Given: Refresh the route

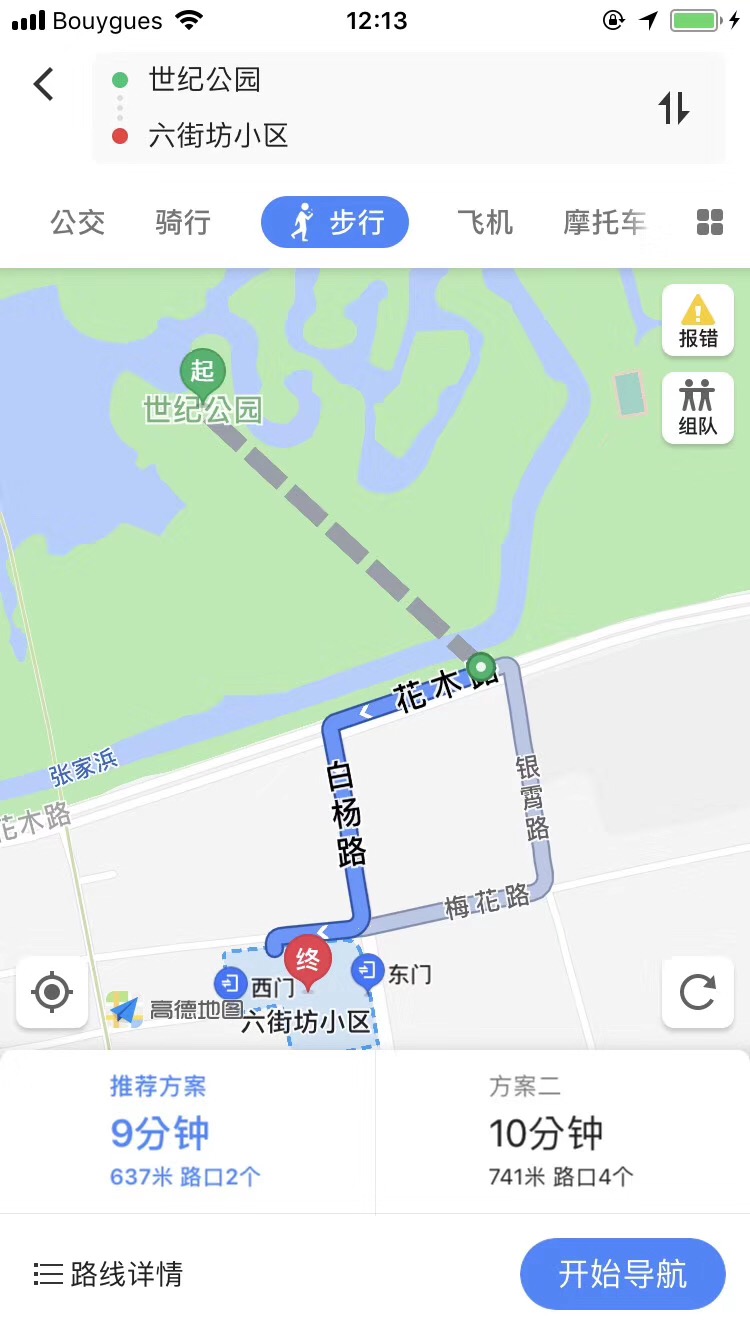Looking at the screenshot, I should coord(697,993).
